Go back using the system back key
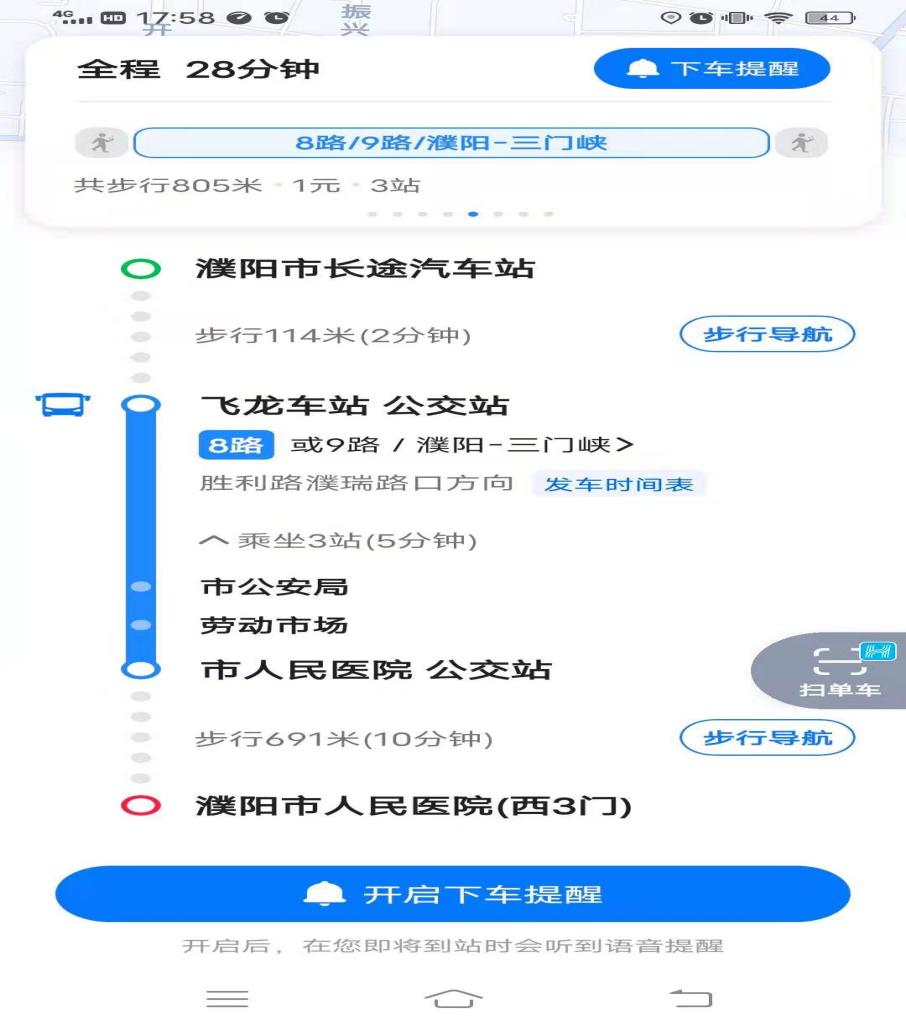The height and width of the screenshot is (1026, 906). click(690, 998)
